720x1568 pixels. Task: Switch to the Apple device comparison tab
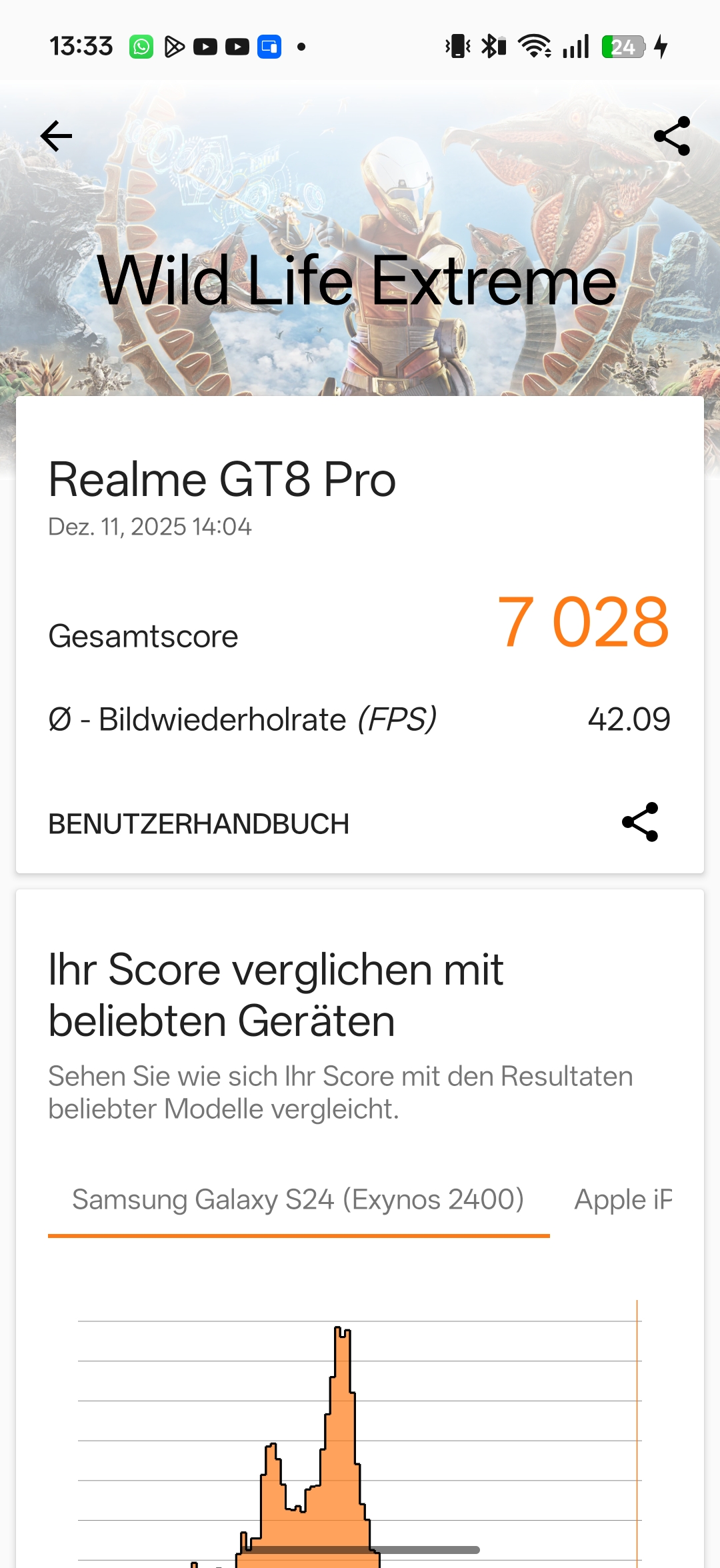(623, 1200)
